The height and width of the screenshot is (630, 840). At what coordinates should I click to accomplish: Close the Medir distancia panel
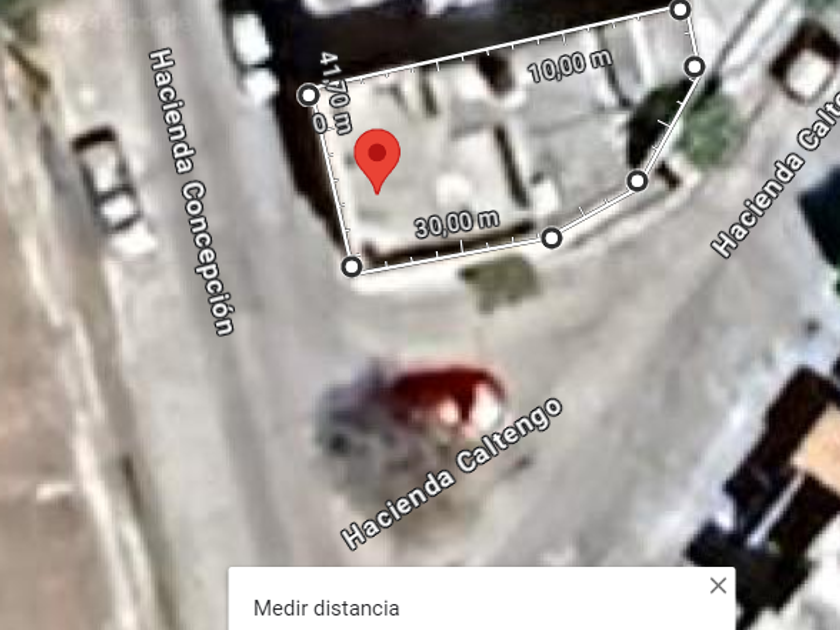pos(717,586)
